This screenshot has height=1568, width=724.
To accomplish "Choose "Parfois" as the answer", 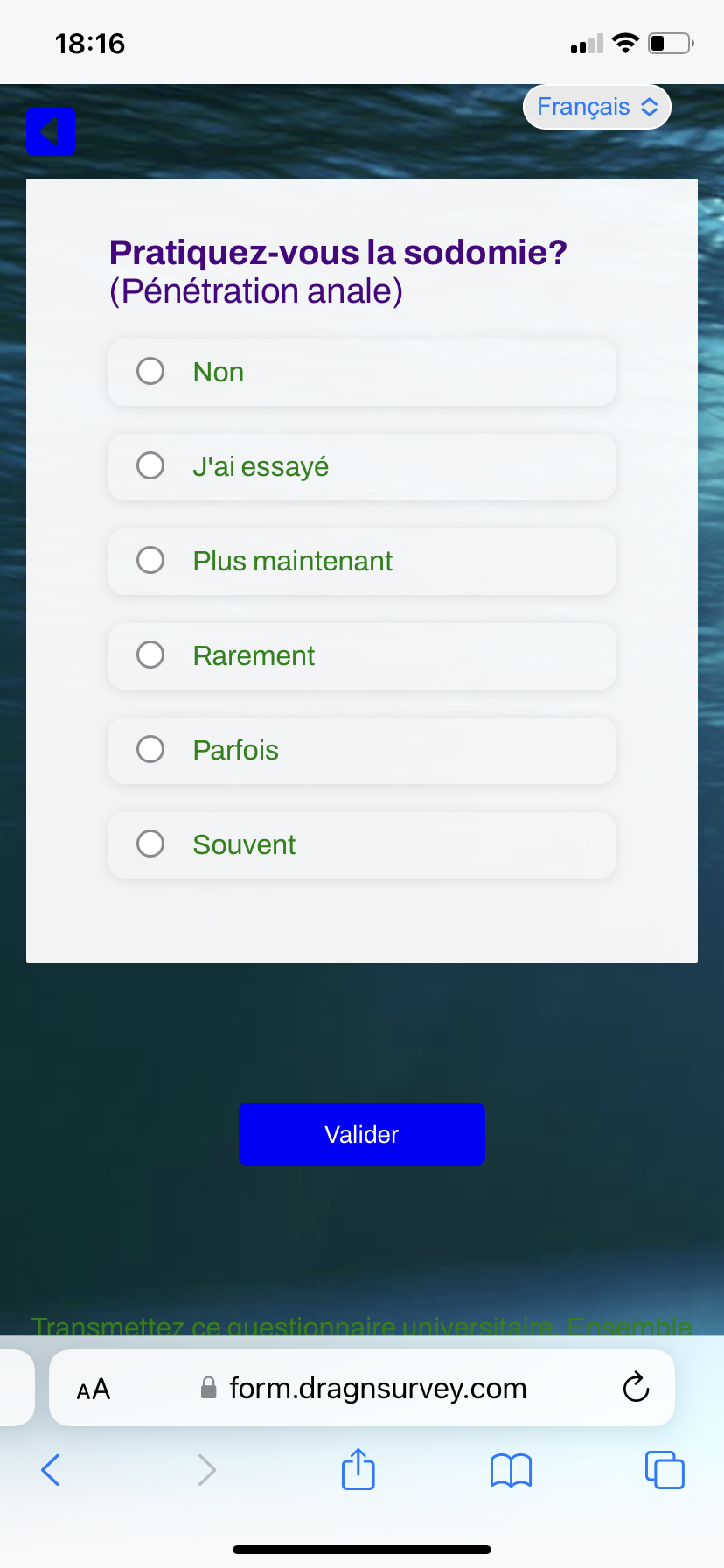I will pos(150,750).
